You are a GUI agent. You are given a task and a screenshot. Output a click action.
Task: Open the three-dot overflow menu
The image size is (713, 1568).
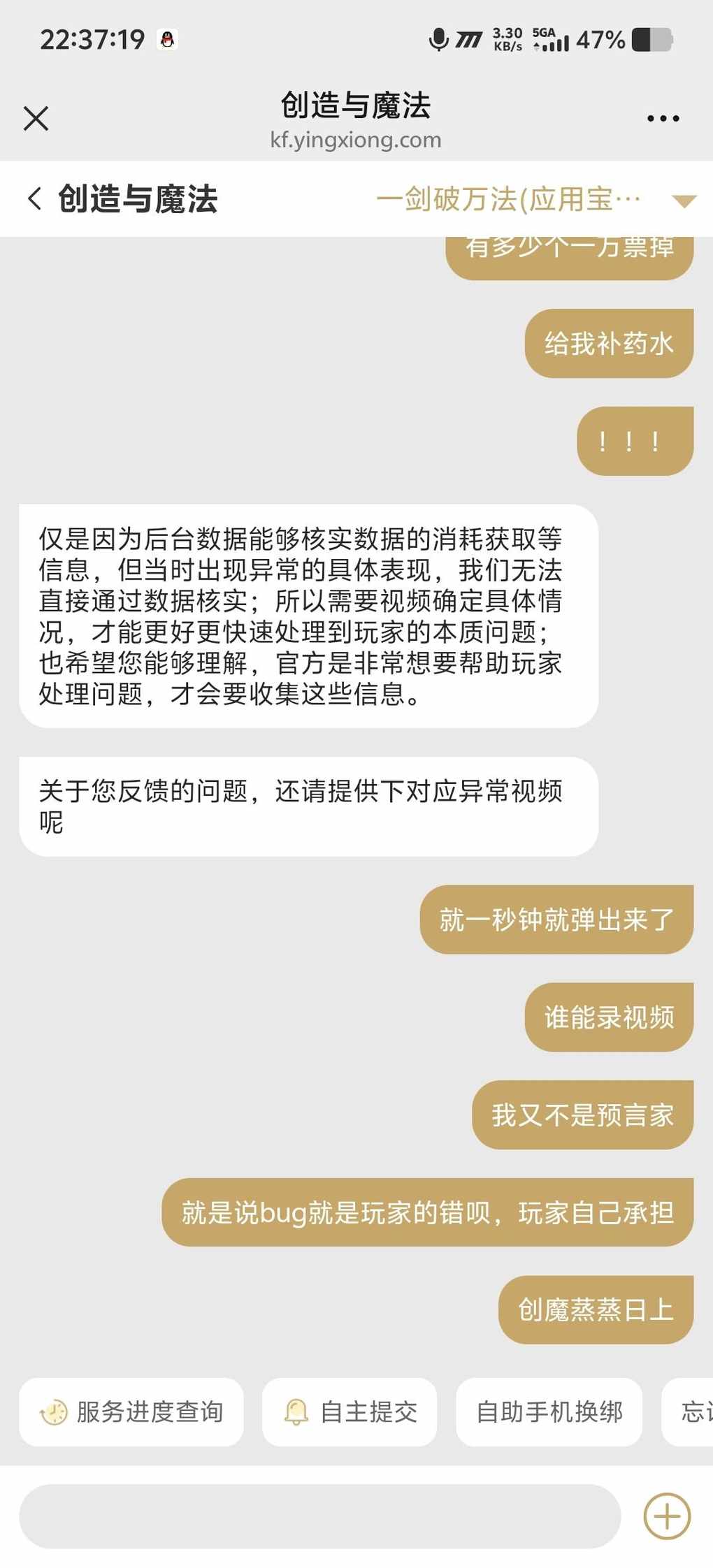(x=663, y=118)
